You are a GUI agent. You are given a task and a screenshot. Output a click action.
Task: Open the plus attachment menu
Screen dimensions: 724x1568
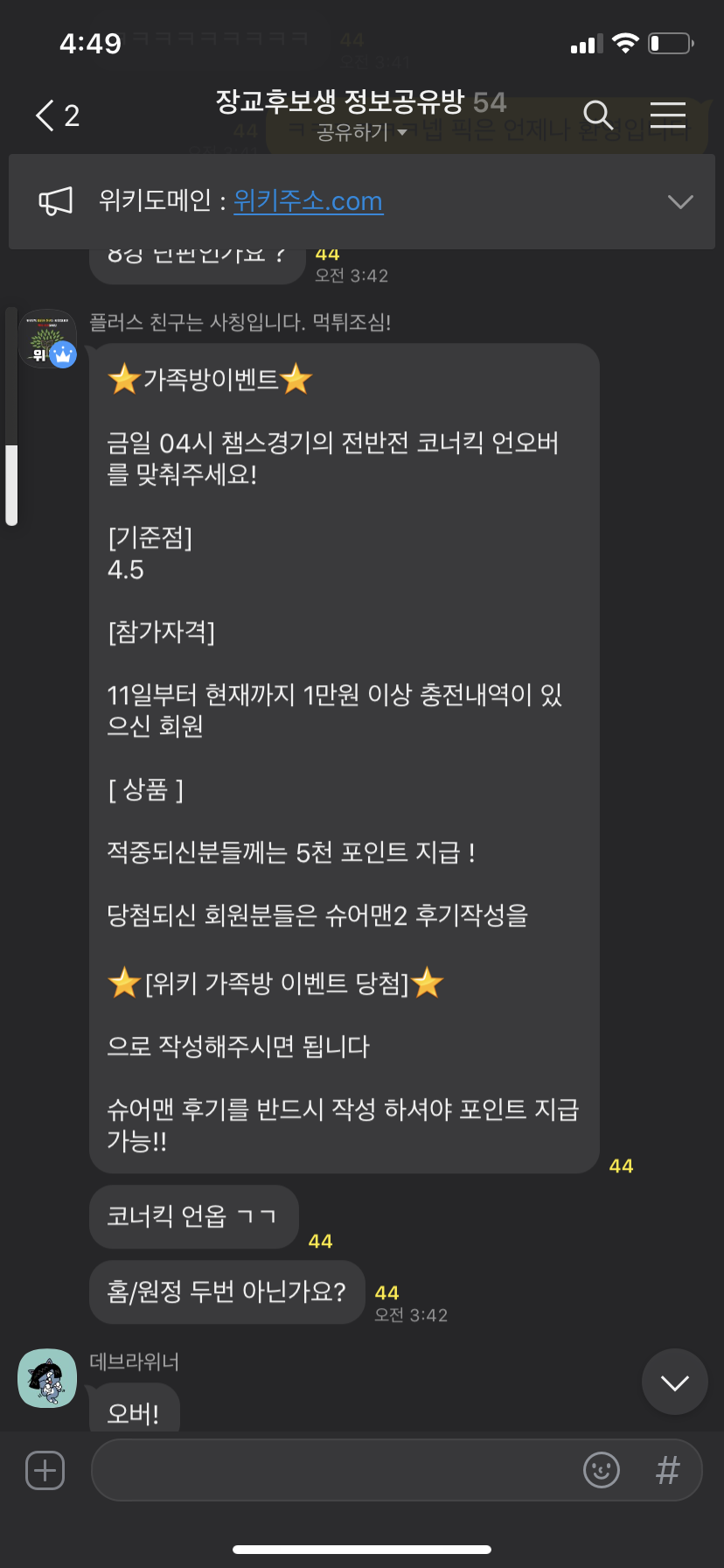(45, 1470)
